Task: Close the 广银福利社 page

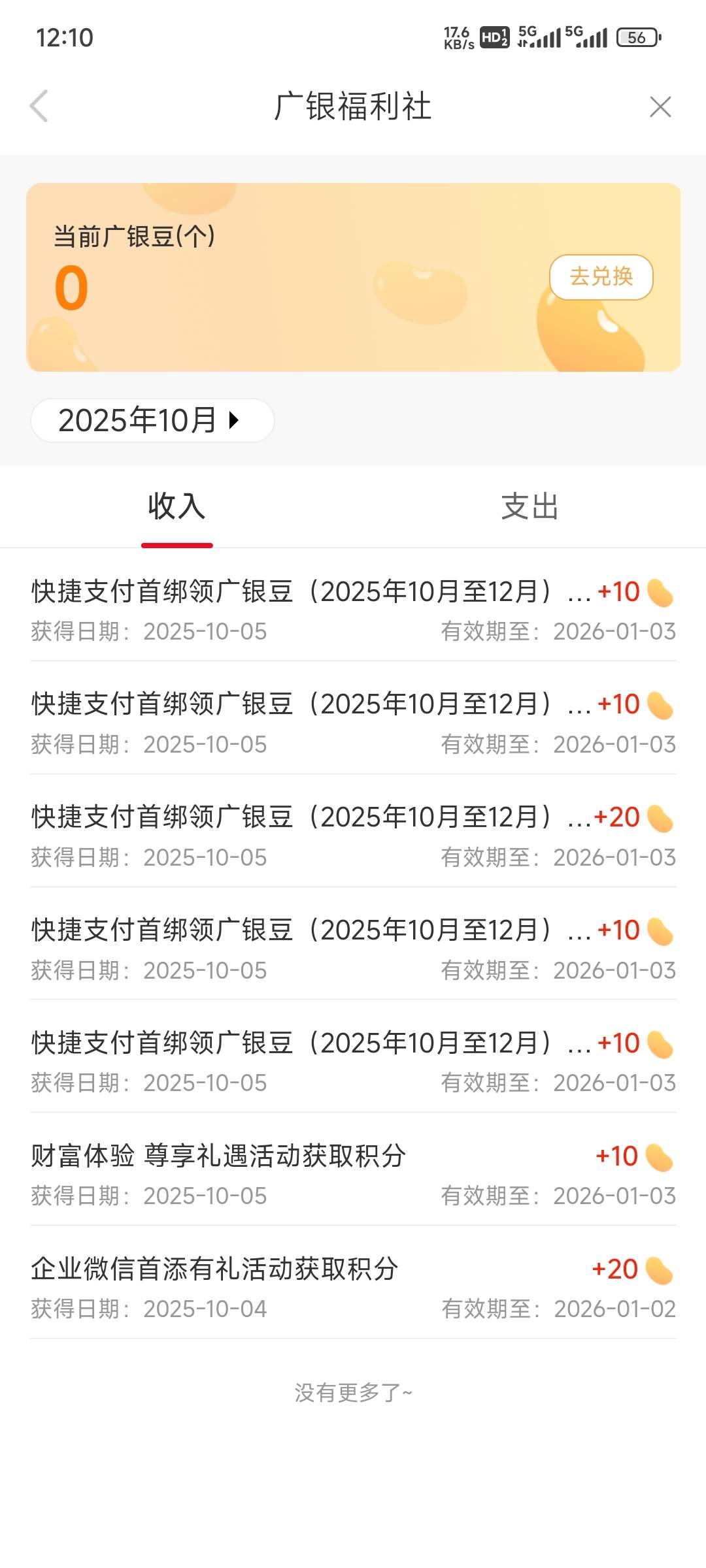Action: coord(660,106)
